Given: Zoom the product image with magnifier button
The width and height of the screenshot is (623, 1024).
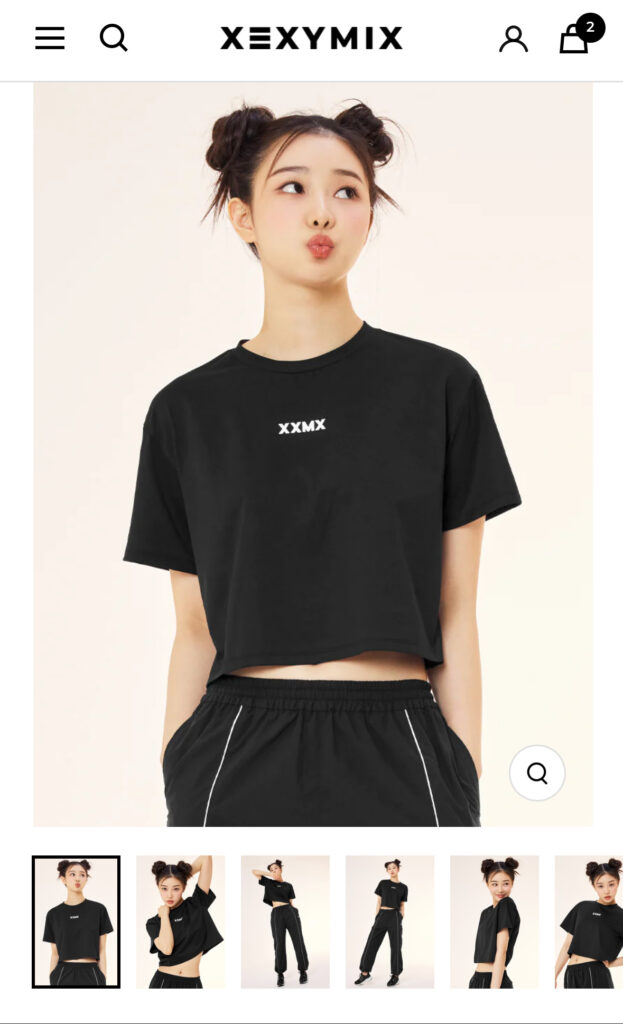Looking at the screenshot, I should pos(537,773).
